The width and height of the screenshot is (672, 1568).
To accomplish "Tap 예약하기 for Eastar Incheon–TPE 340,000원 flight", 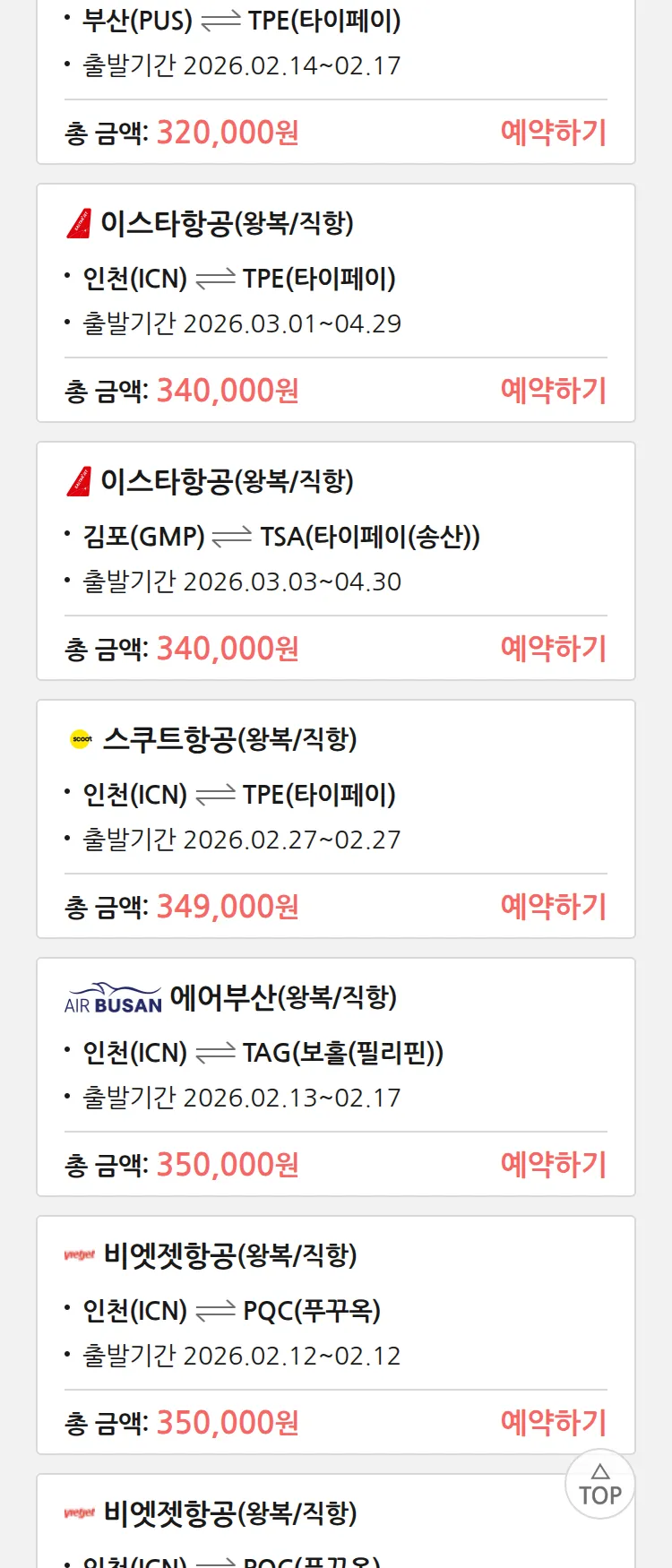I will click(x=553, y=391).
